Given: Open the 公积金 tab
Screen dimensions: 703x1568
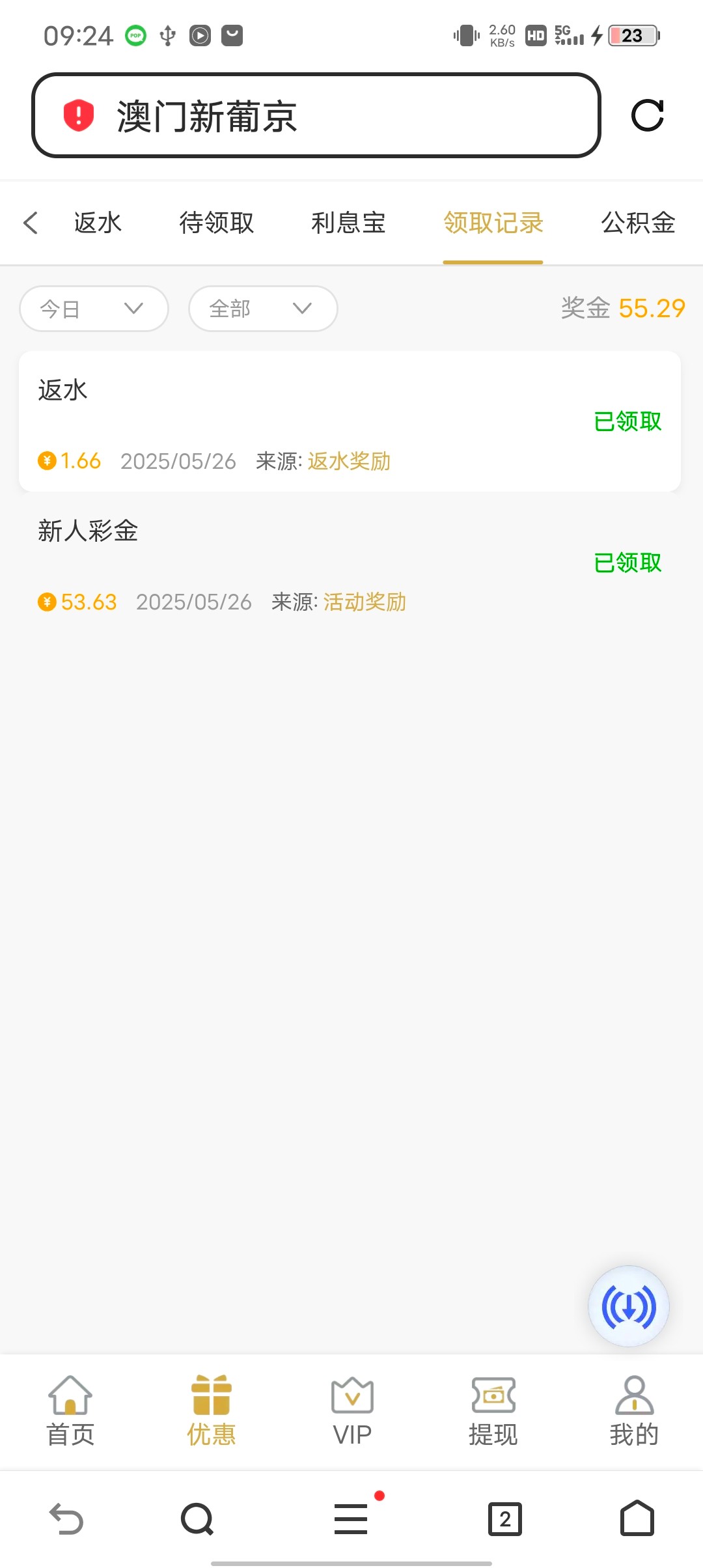Looking at the screenshot, I should click(x=638, y=223).
